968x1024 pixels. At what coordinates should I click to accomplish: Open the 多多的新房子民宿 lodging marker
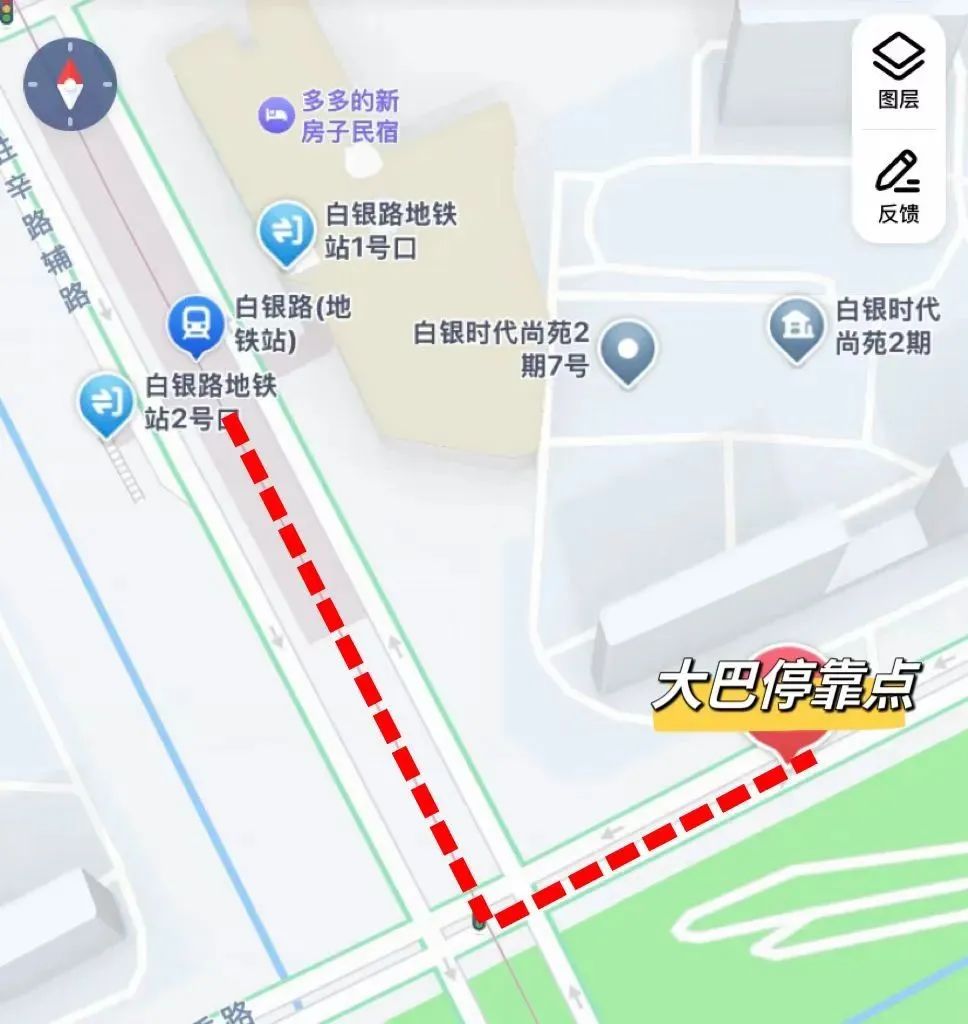click(273, 115)
